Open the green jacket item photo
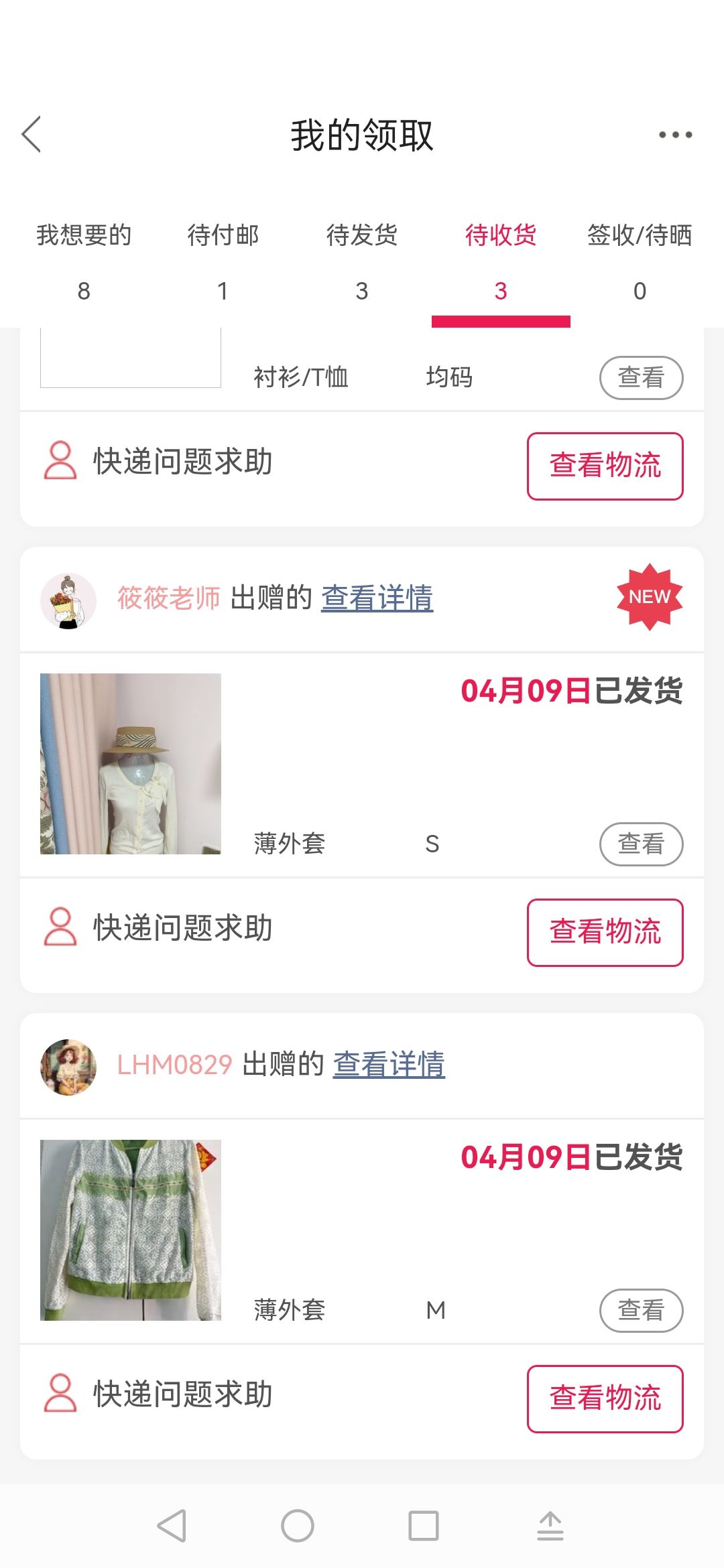The width and height of the screenshot is (724, 1568). point(131,1230)
